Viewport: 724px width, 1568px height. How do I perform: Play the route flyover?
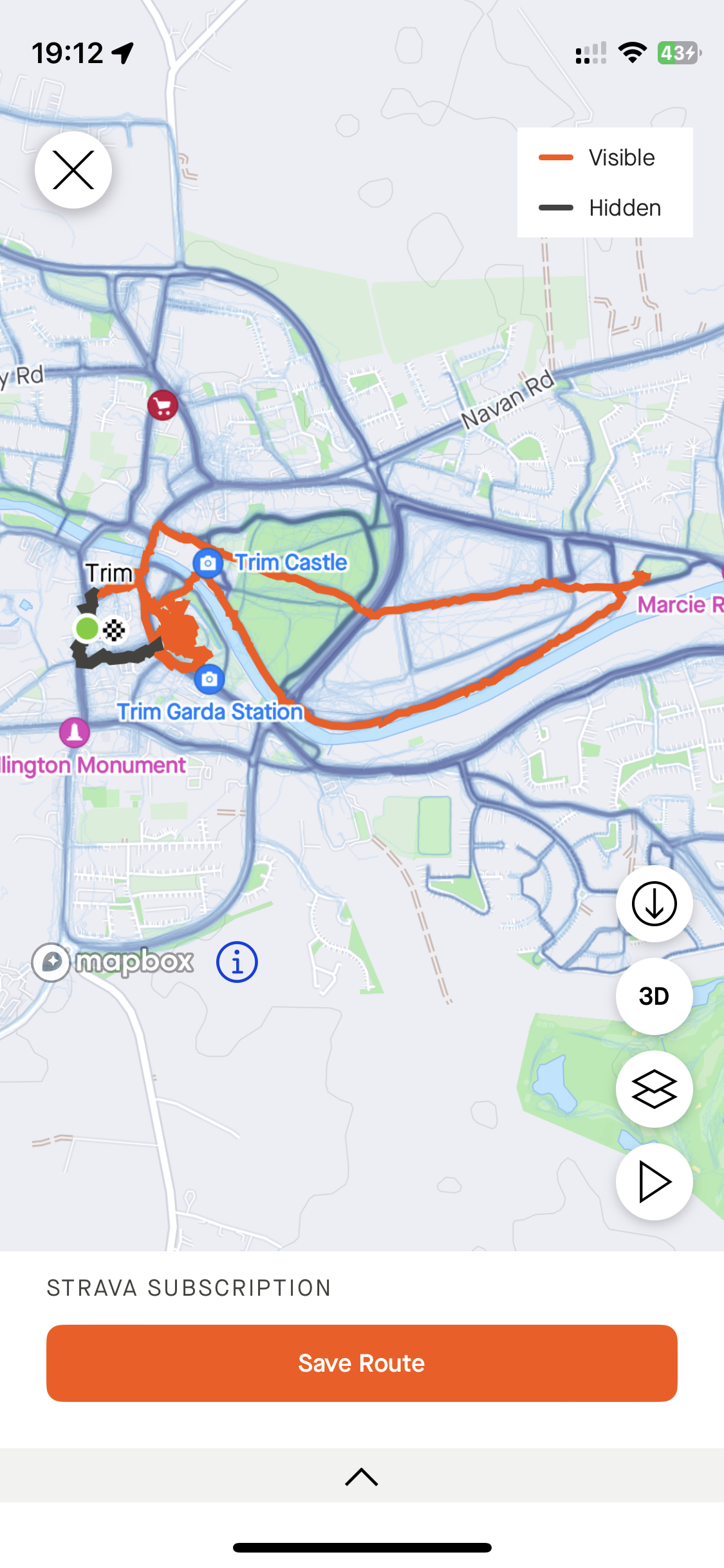654,1182
